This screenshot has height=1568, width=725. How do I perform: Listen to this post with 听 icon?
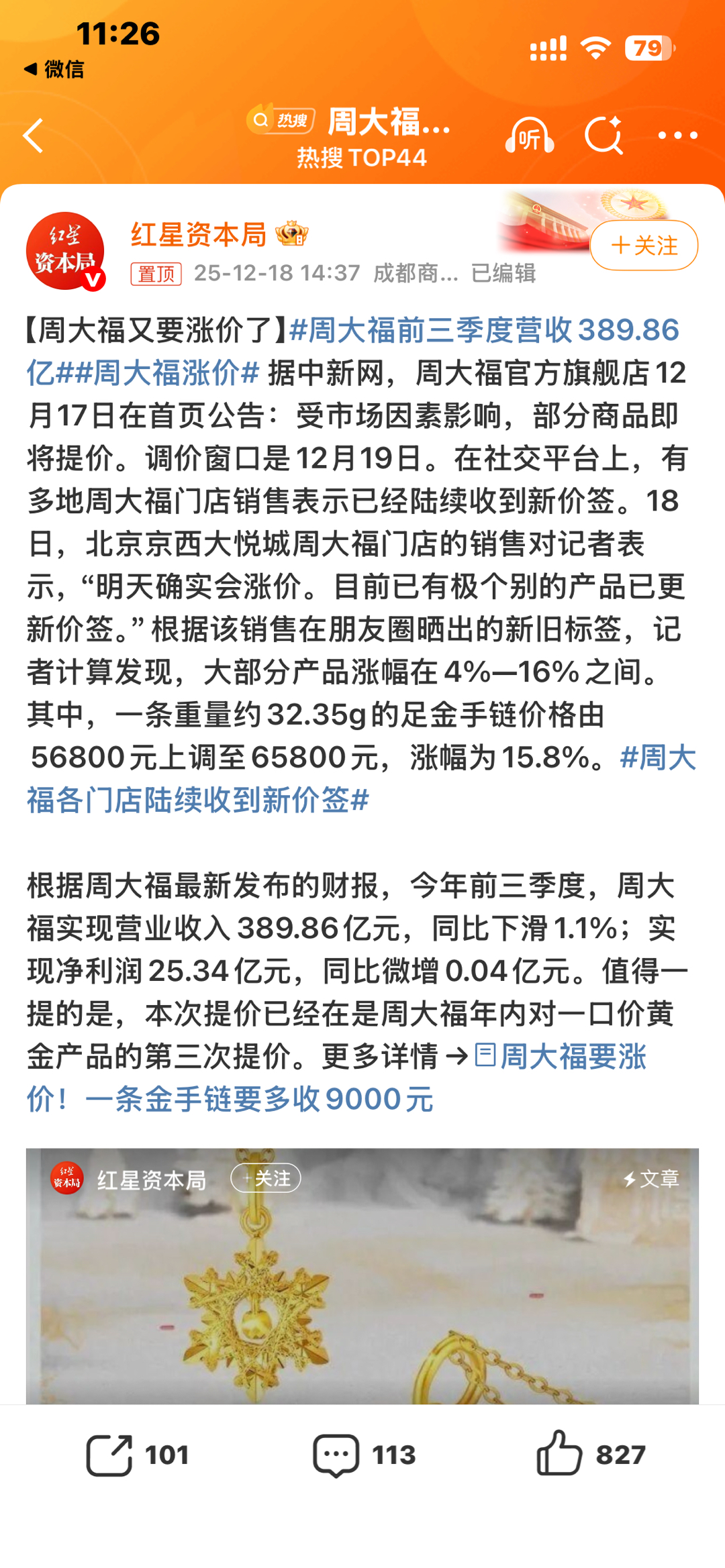(x=529, y=136)
